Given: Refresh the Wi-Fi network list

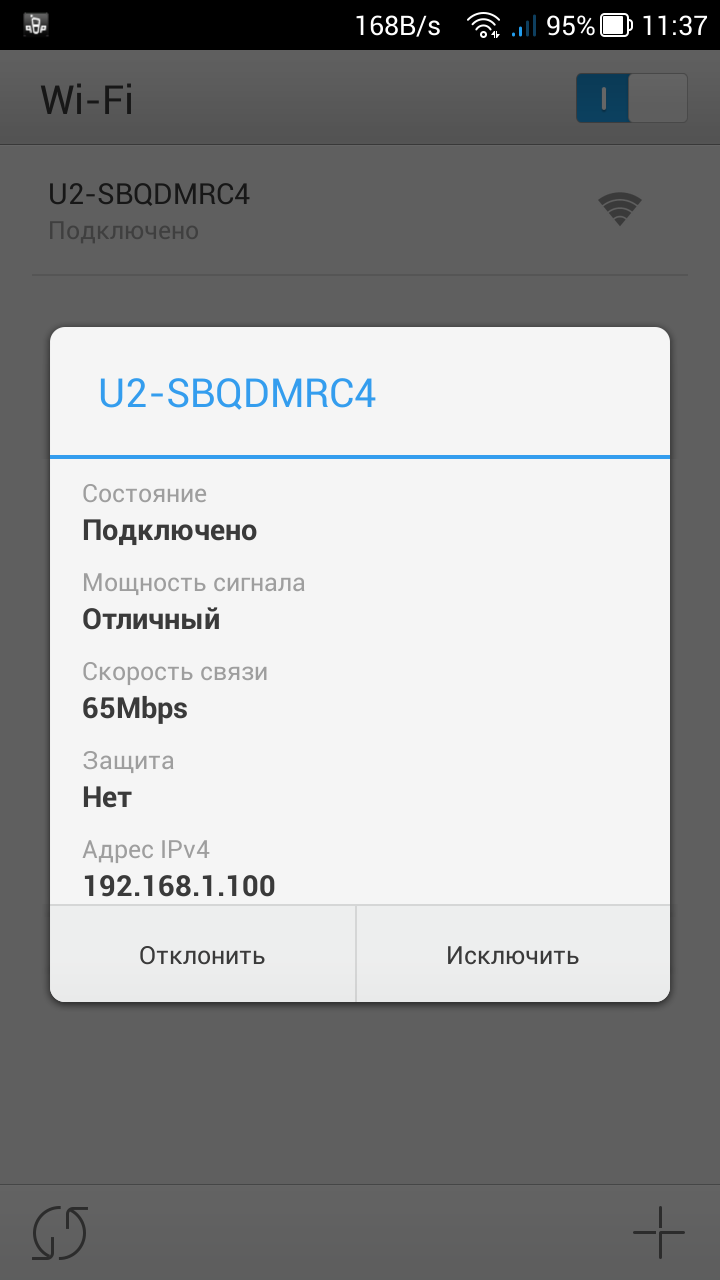Looking at the screenshot, I should (x=60, y=1233).
